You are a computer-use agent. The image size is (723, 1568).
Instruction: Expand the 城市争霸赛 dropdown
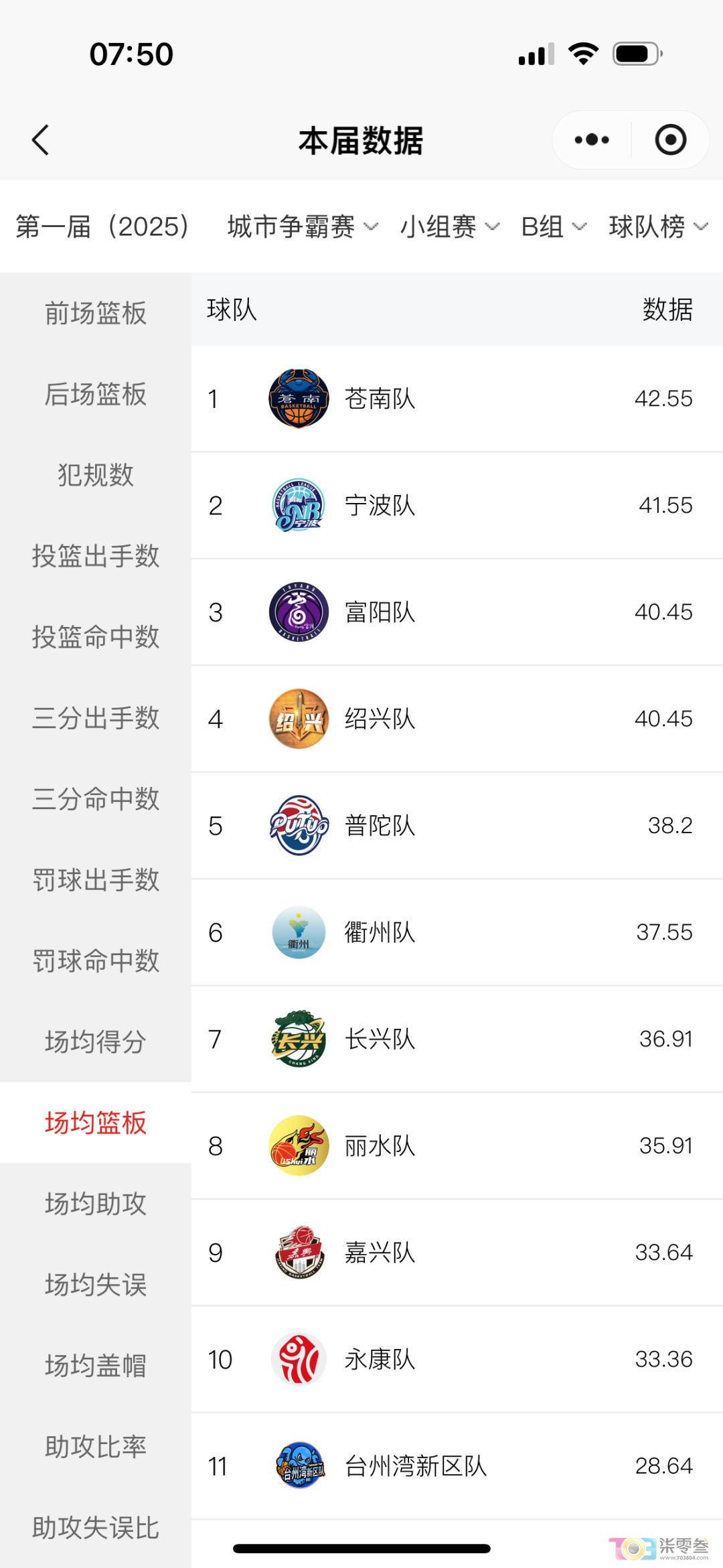click(x=303, y=227)
